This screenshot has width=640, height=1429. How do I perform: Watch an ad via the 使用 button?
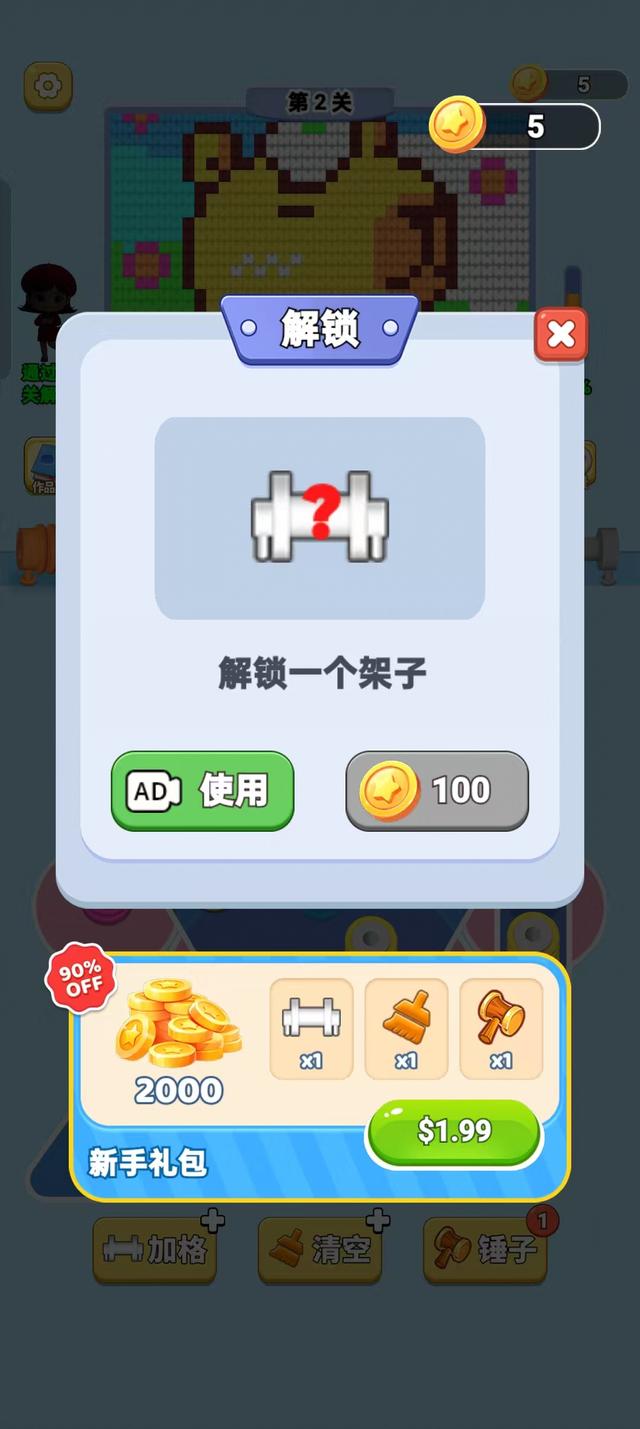202,791
